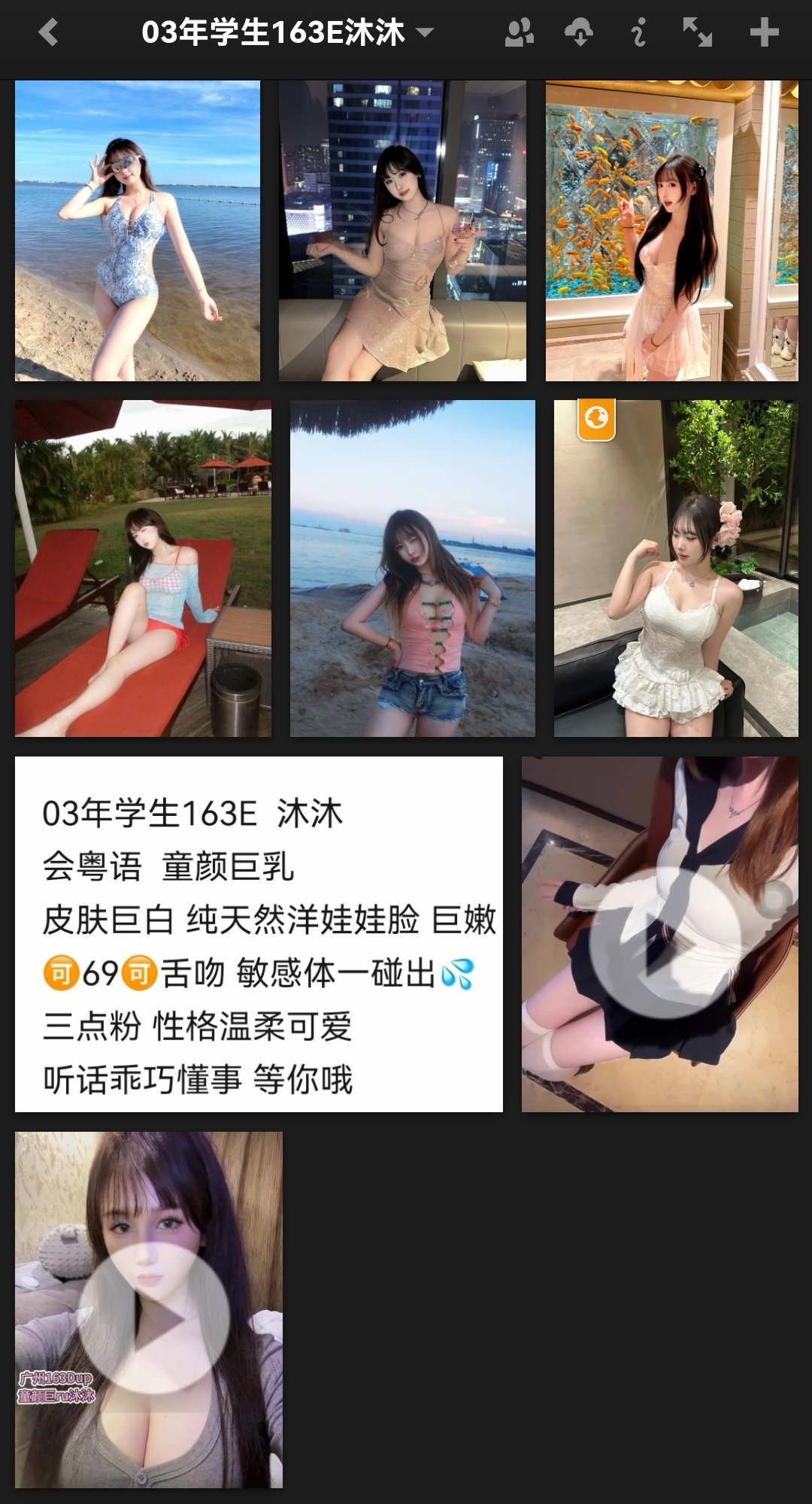Go back using the top arrow
Image resolution: width=812 pixels, height=1504 pixels.
[48, 32]
